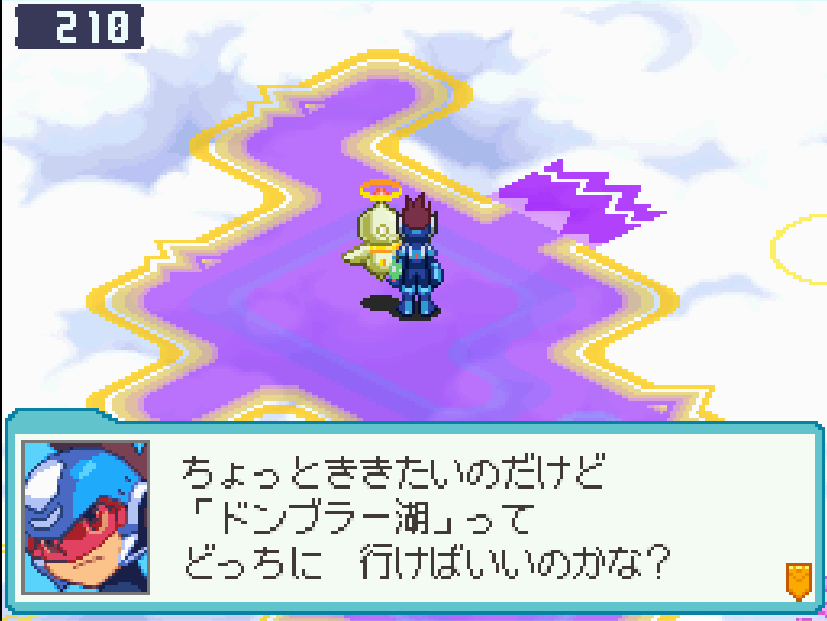Advance the dialogue with the orange arrow

(x=797, y=580)
